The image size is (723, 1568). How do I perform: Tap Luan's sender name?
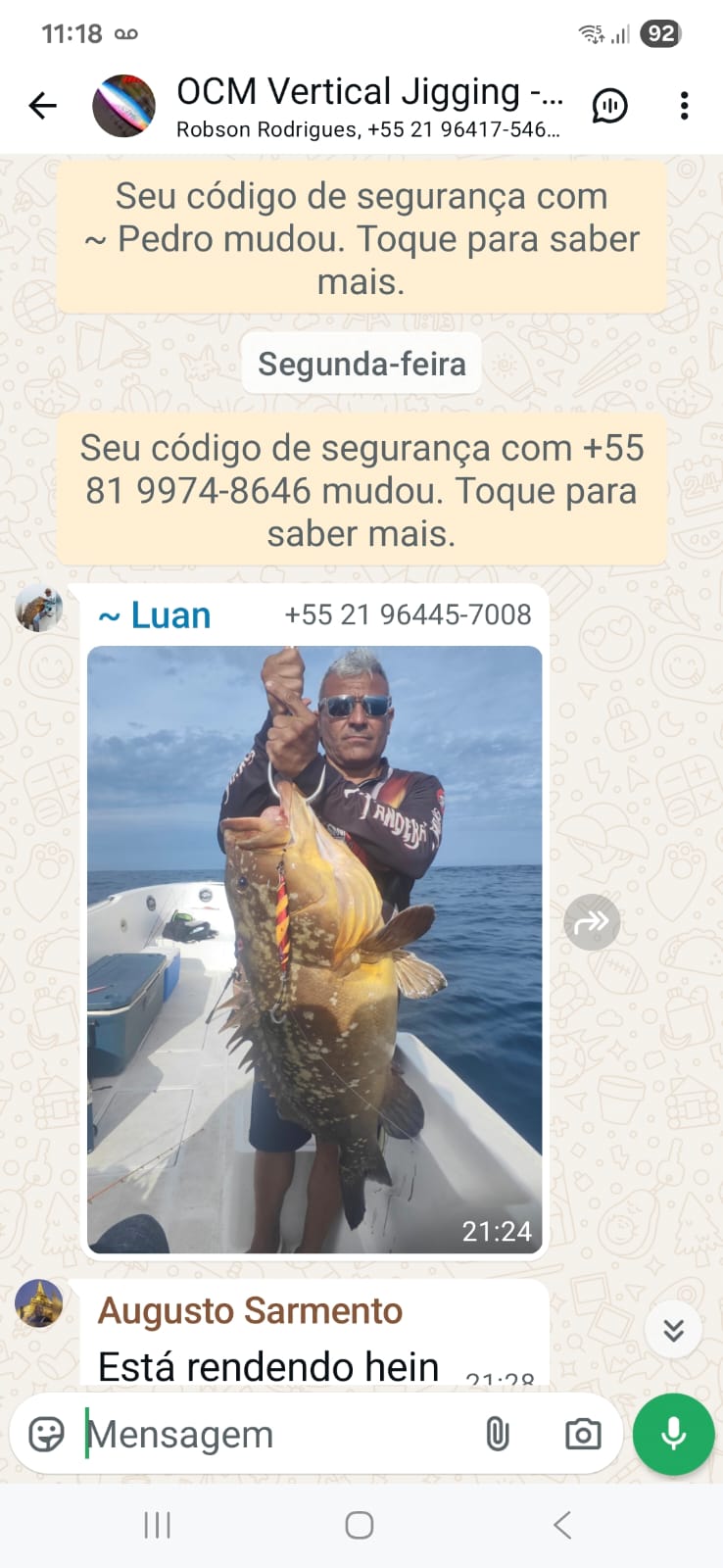point(155,615)
